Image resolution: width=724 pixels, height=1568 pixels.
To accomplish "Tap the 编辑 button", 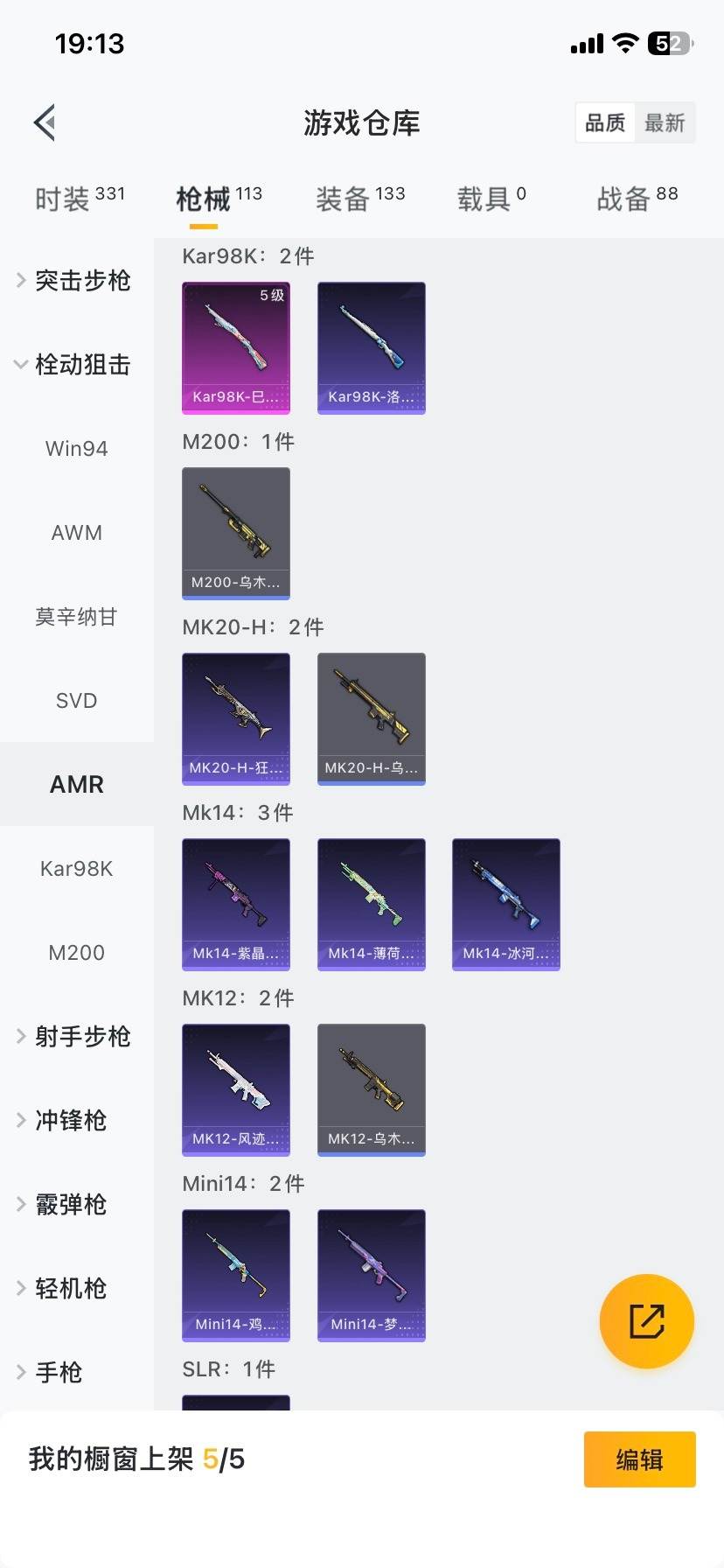I will pos(639,1459).
